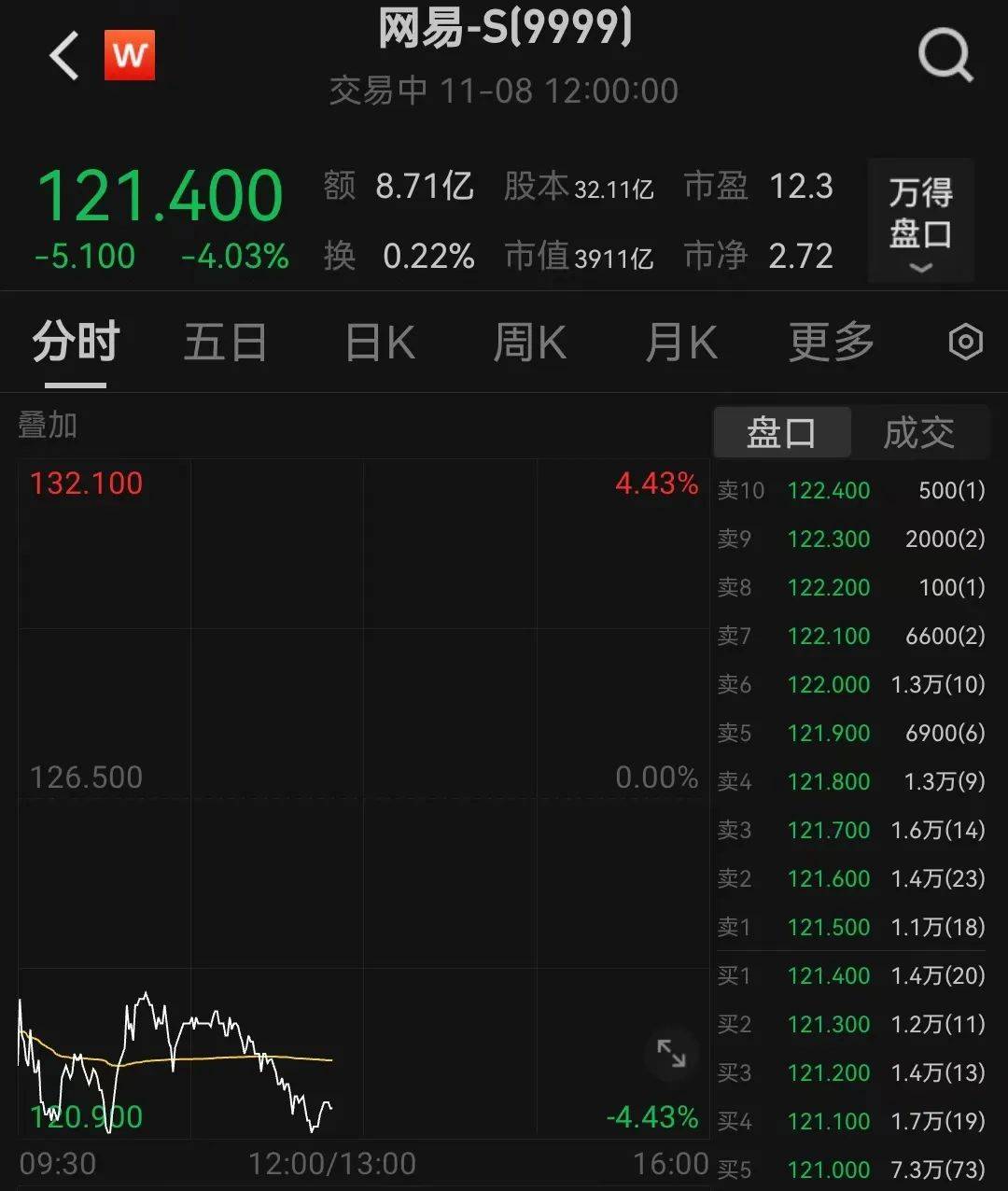The image size is (1008, 1191).
Task: Switch to the 周K chart tab
Action: pos(529,343)
